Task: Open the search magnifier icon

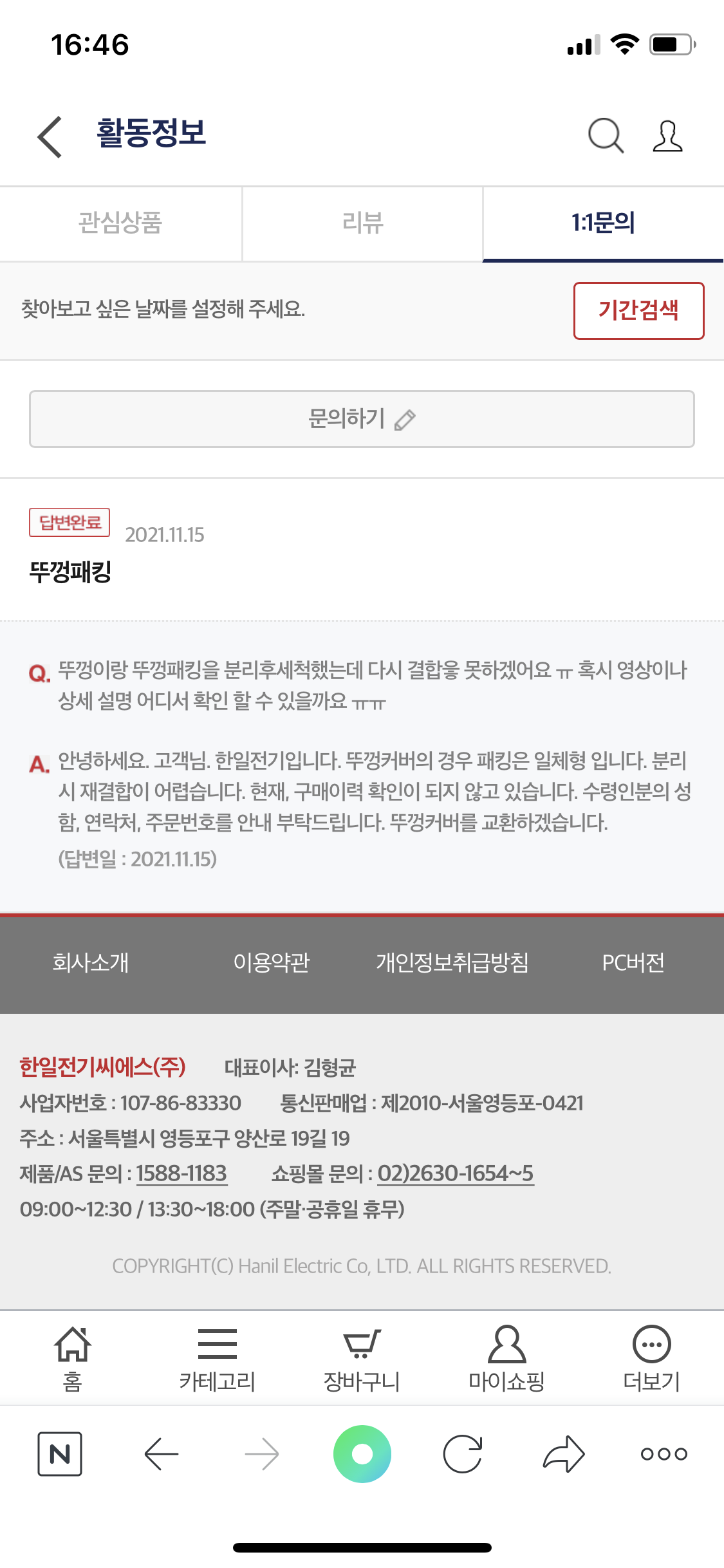Action: pos(606,136)
